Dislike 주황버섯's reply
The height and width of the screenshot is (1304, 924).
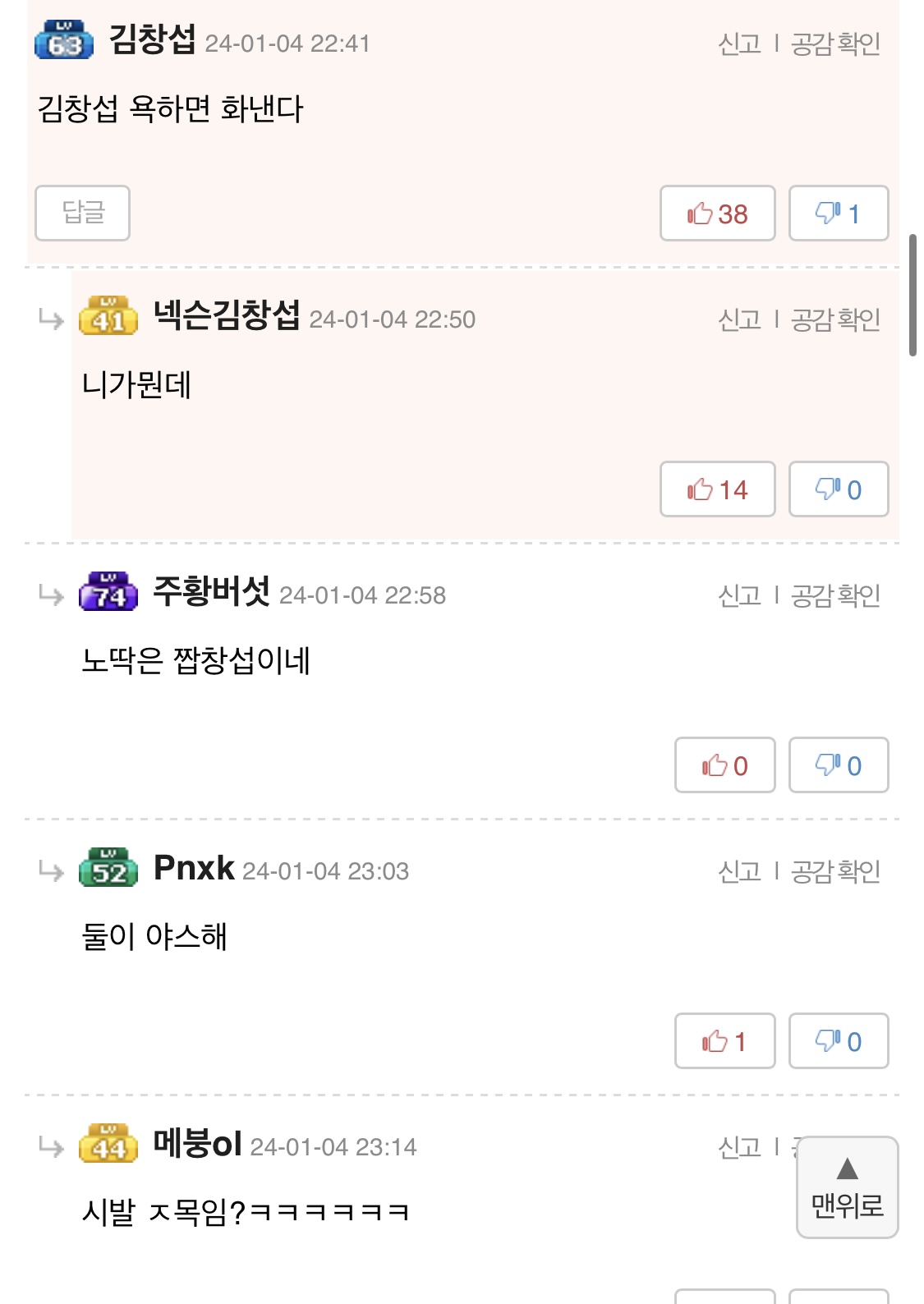pos(838,765)
